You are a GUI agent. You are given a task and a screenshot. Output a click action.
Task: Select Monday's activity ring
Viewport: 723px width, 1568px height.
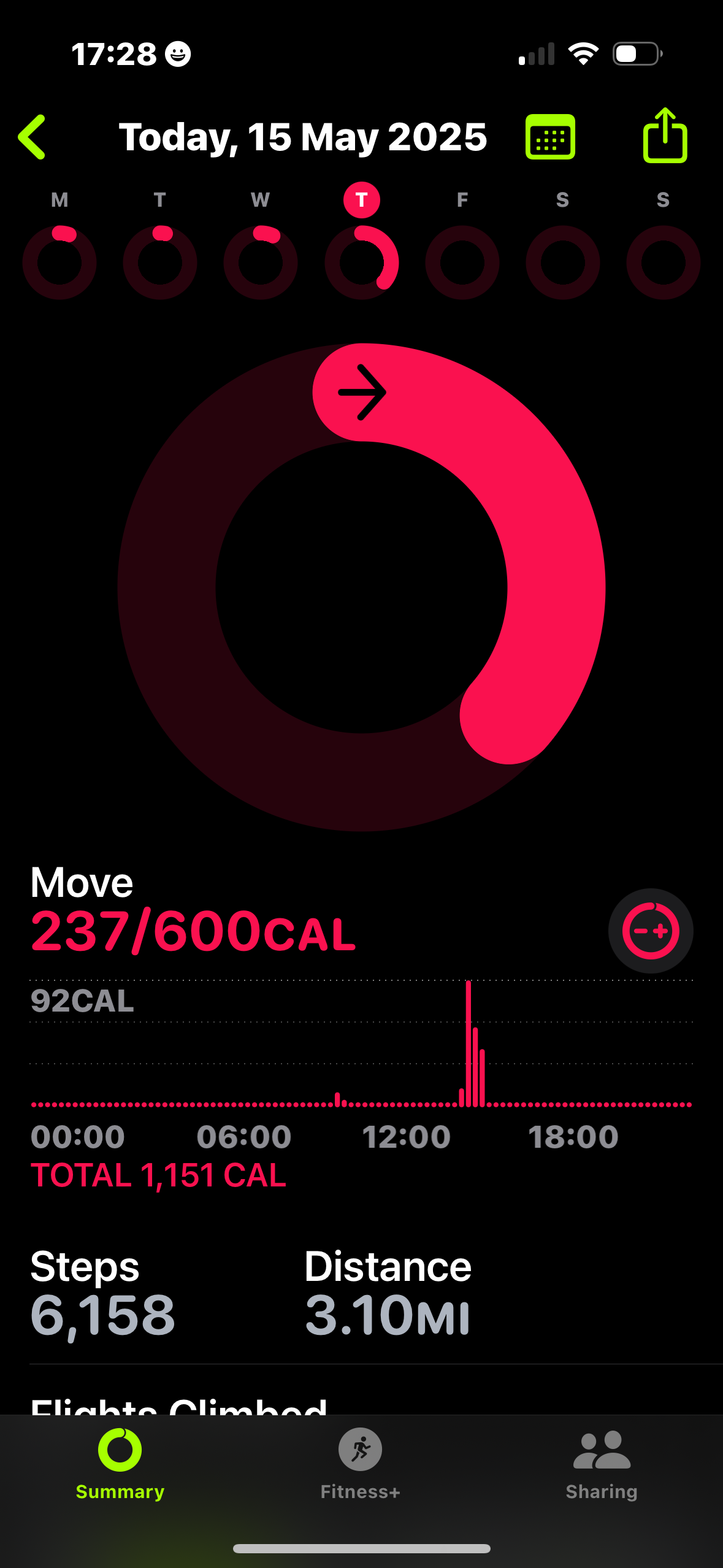pos(59,262)
